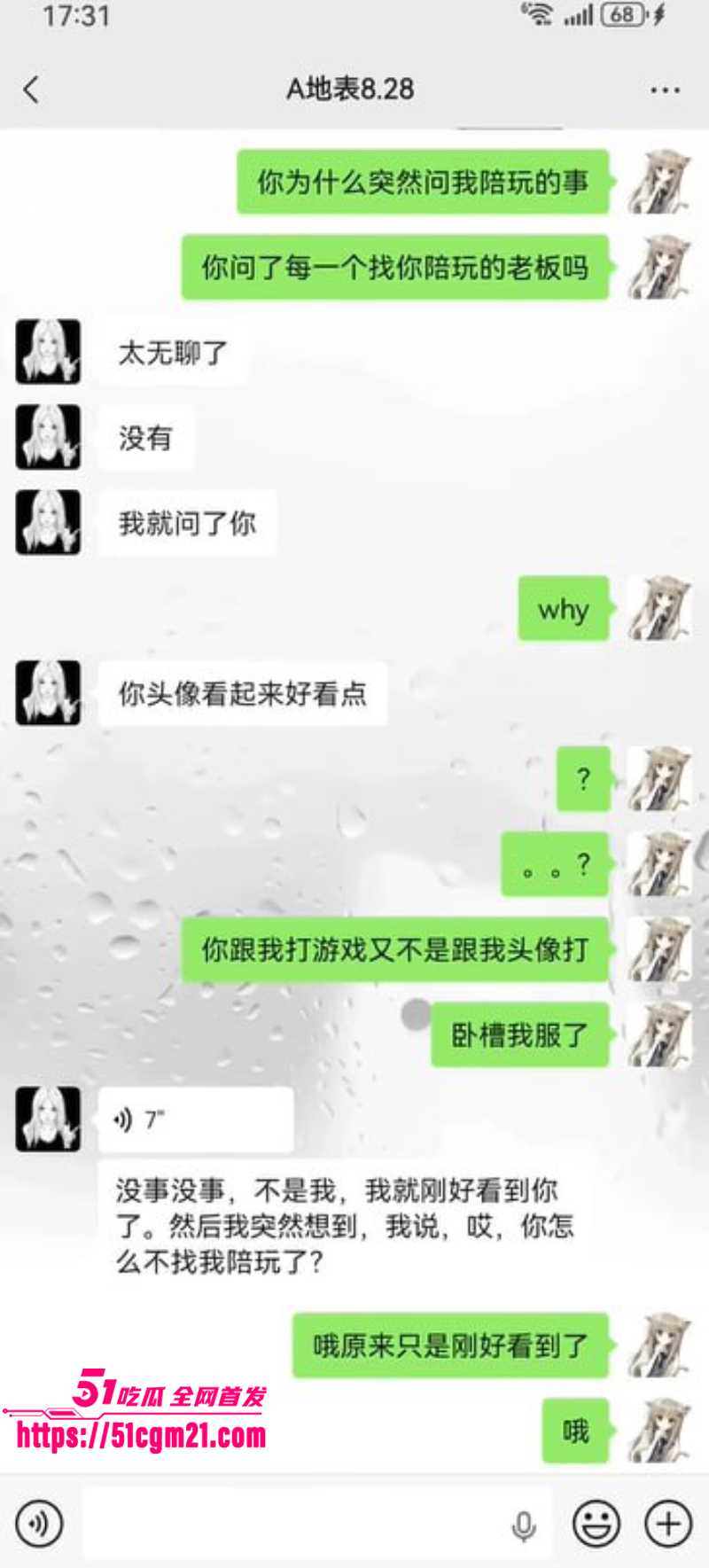
Task: Select the green bubble 卧槽我服了
Action: 522,1036
